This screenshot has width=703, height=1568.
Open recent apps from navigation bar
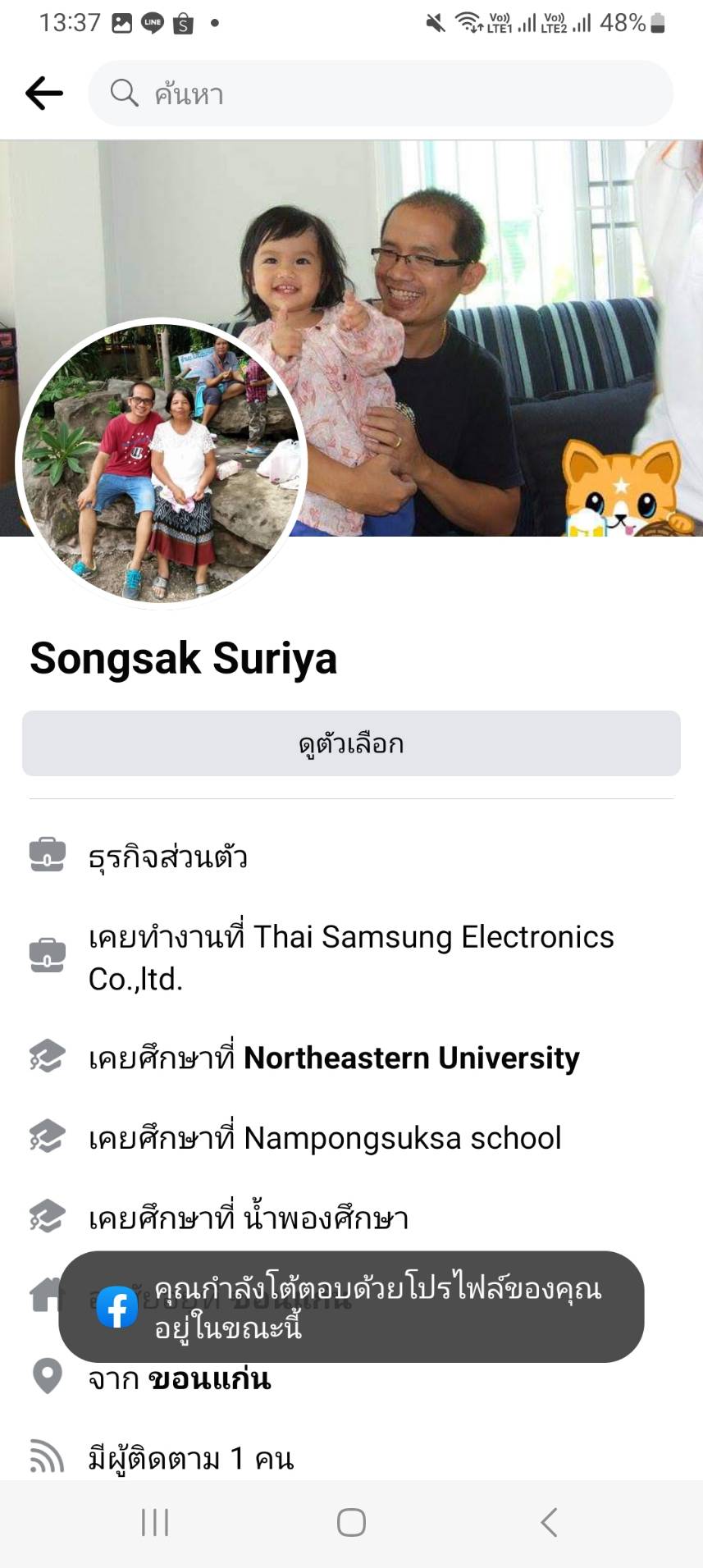click(x=155, y=1522)
